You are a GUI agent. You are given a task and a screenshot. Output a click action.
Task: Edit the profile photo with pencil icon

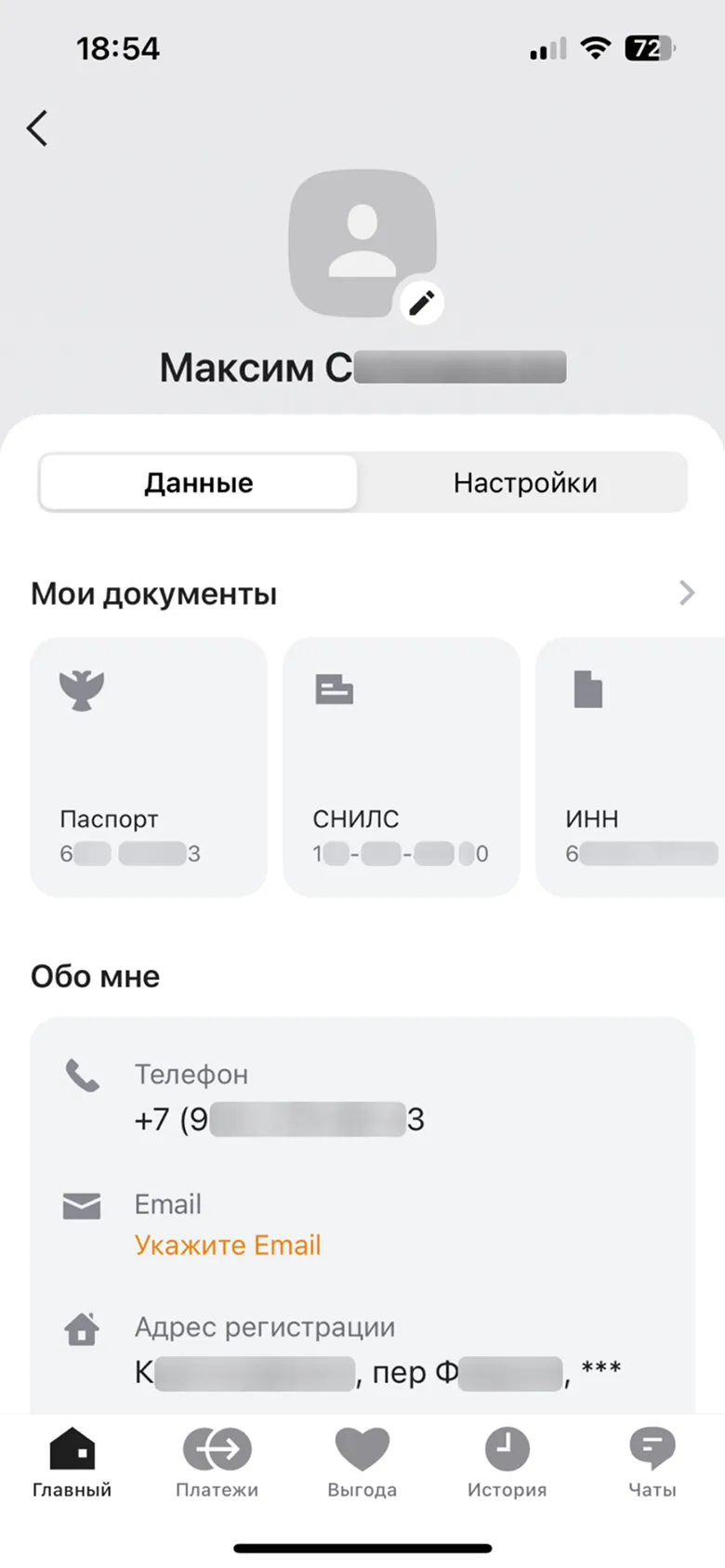tap(421, 303)
